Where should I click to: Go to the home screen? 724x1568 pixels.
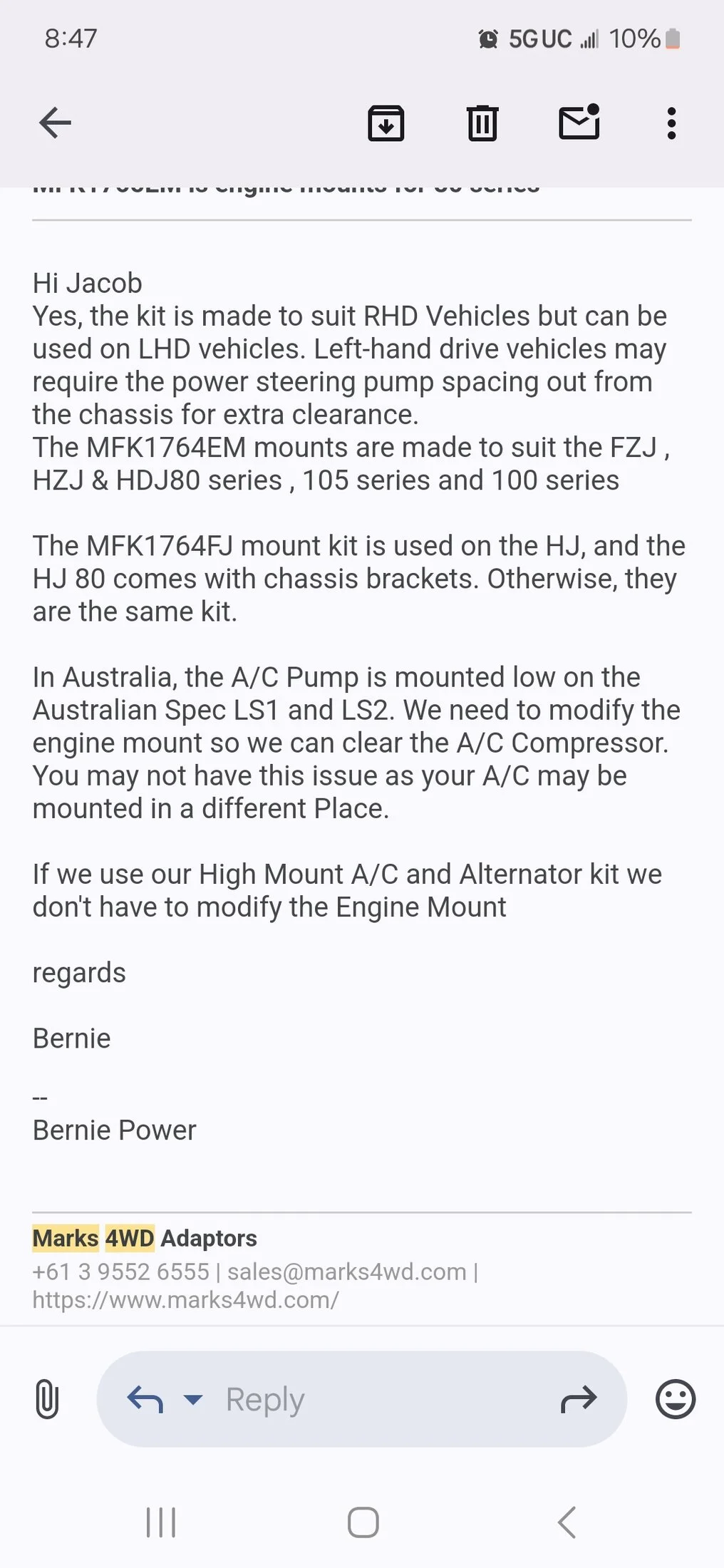(363, 1522)
